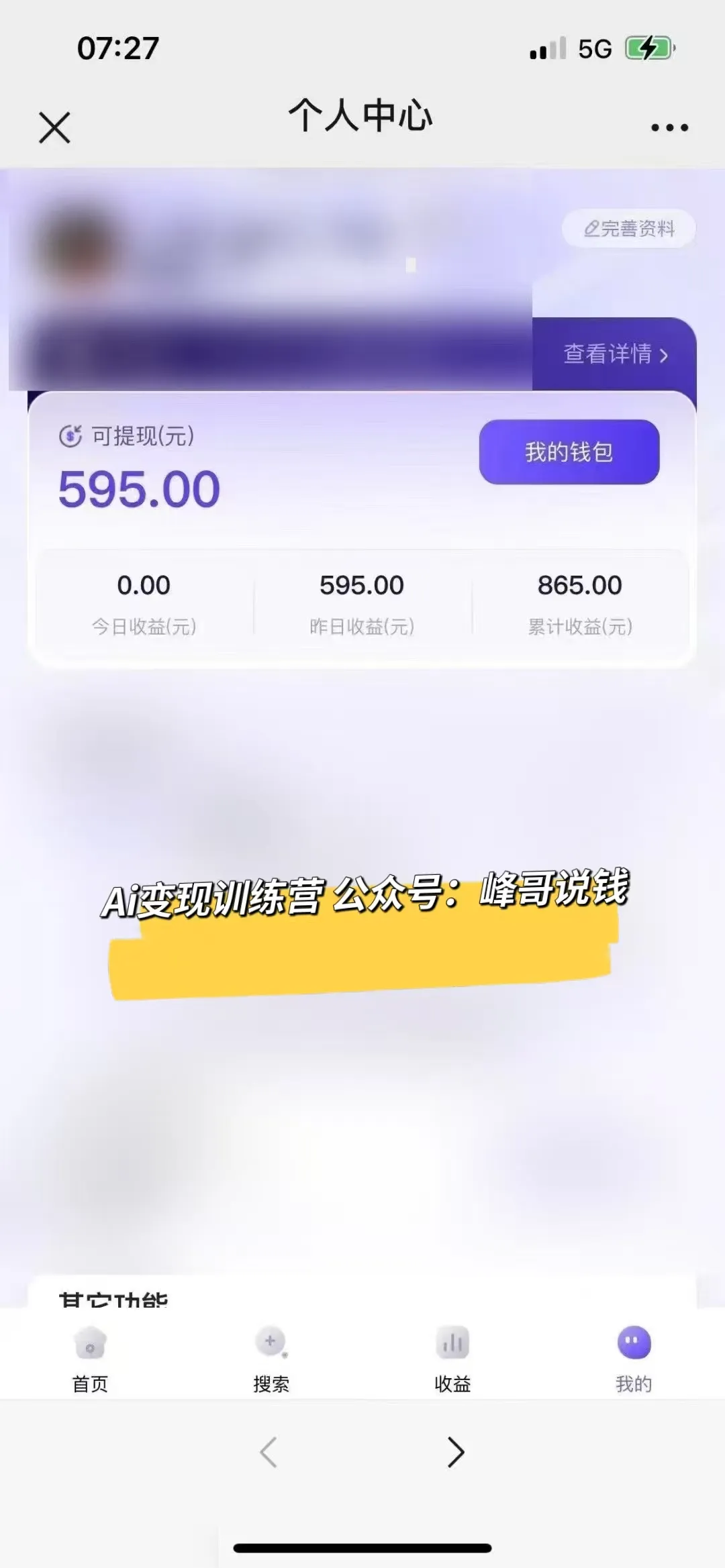Viewport: 725px width, 1568px height.
Task: Go back with browser back arrow
Action: coord(269,1453)
